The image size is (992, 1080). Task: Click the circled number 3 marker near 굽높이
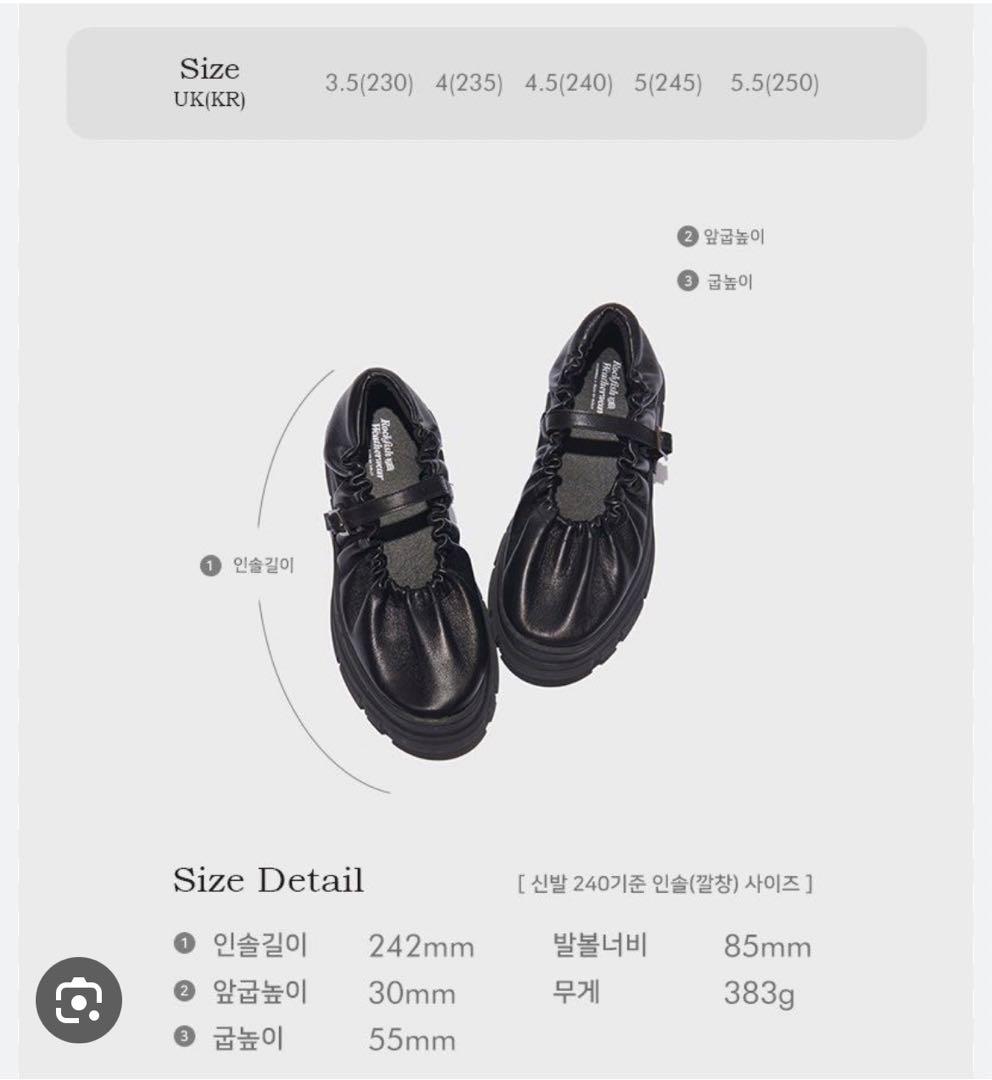(x=686, y=283)
